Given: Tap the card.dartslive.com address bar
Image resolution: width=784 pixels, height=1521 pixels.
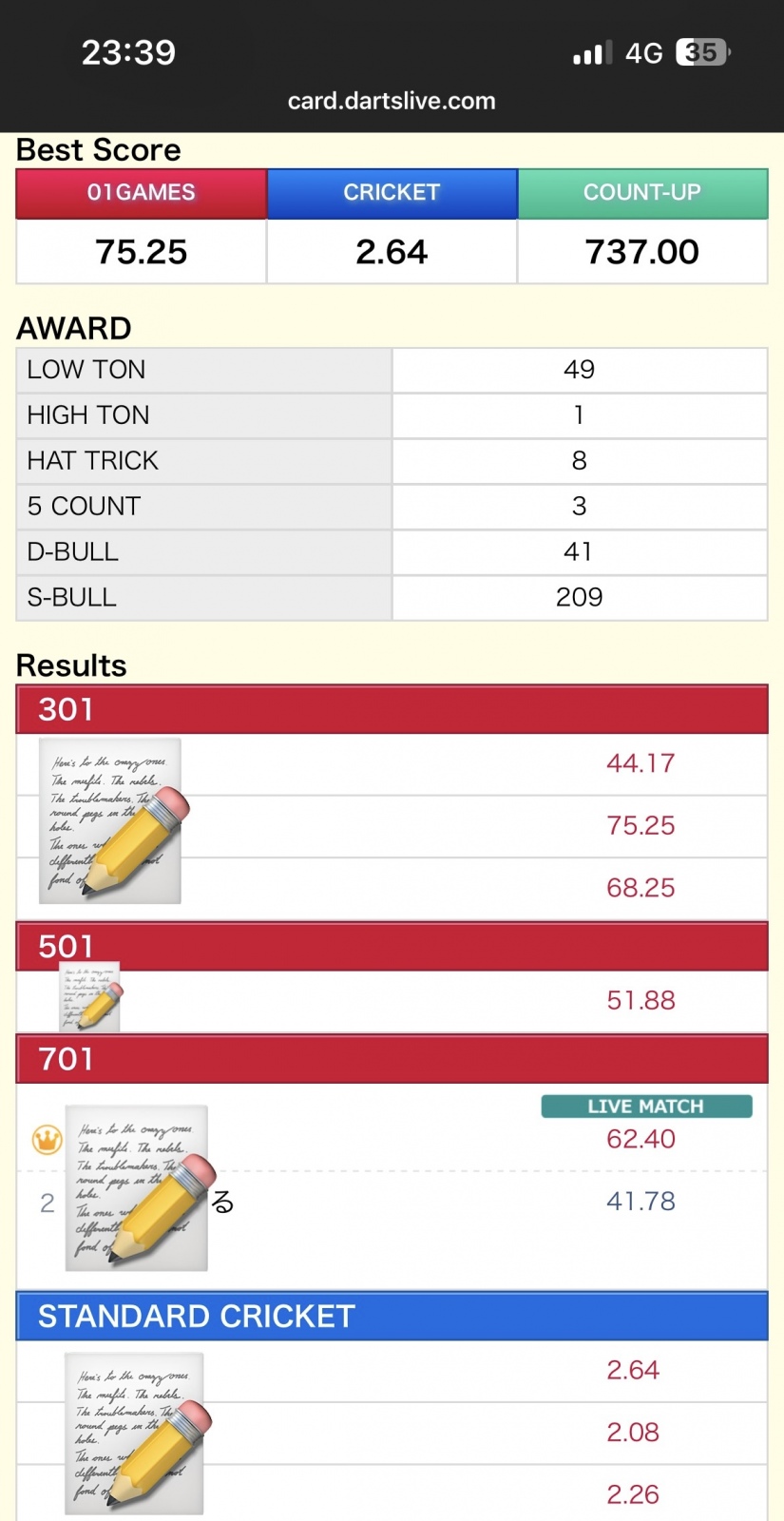Looking at the screenshot, I should coord(392,101).
